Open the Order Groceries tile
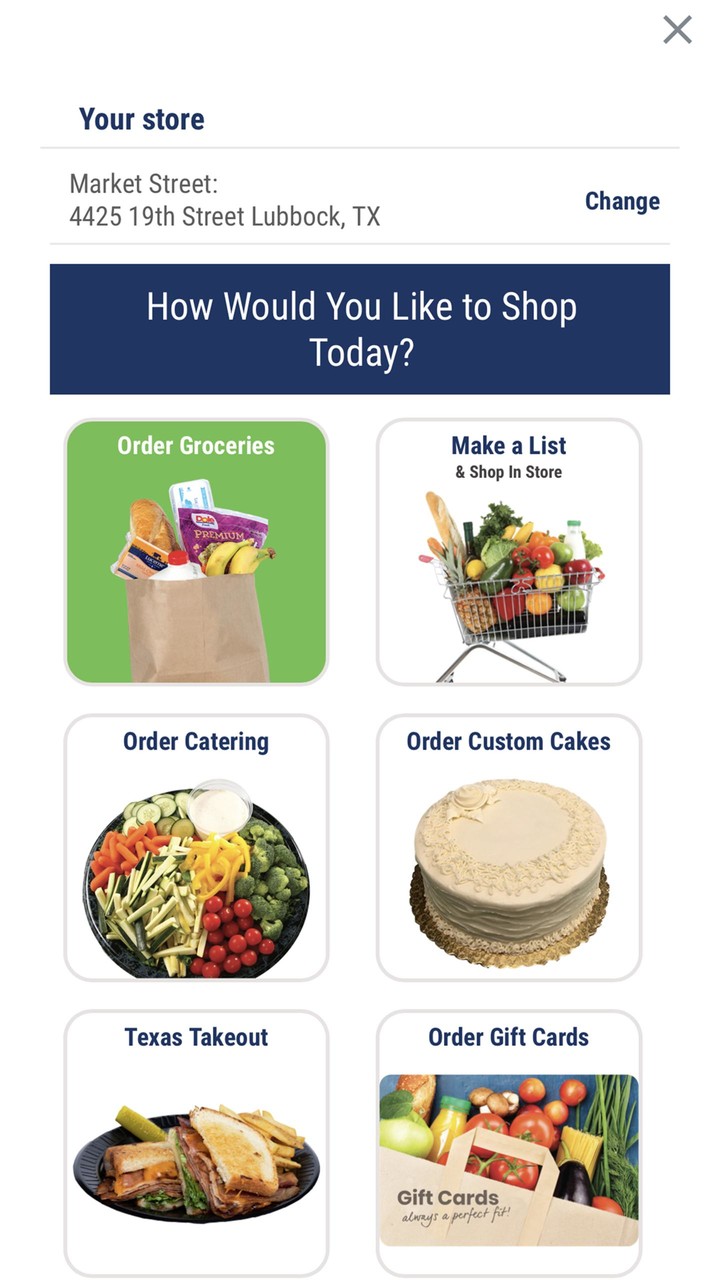 (196, 552)
